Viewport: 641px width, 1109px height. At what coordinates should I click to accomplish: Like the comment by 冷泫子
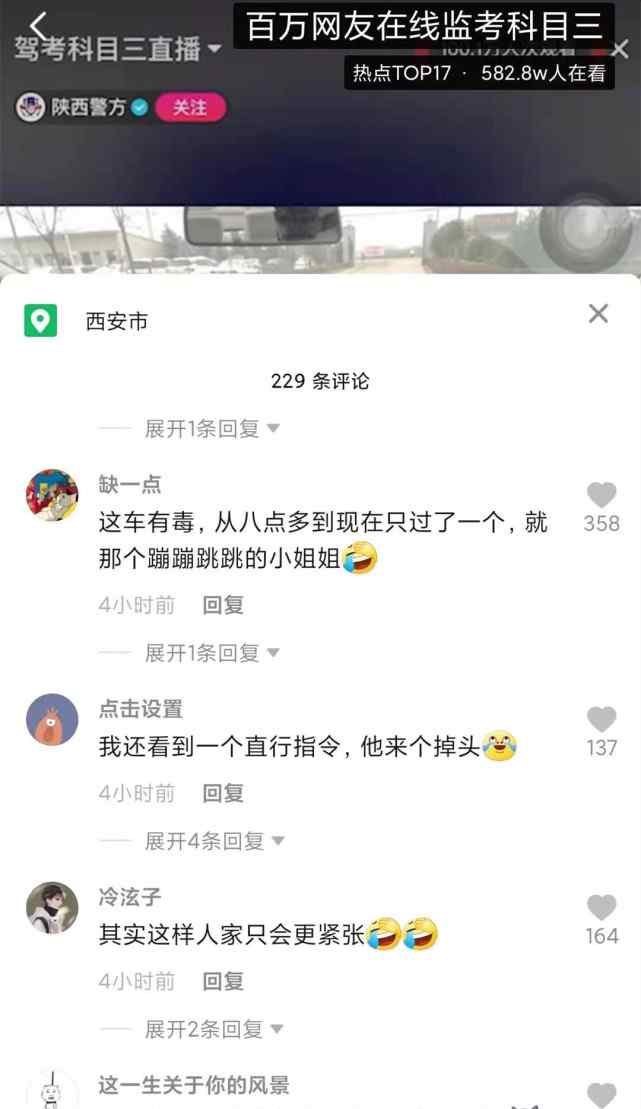pyautogui.click(x=601, y=908)
